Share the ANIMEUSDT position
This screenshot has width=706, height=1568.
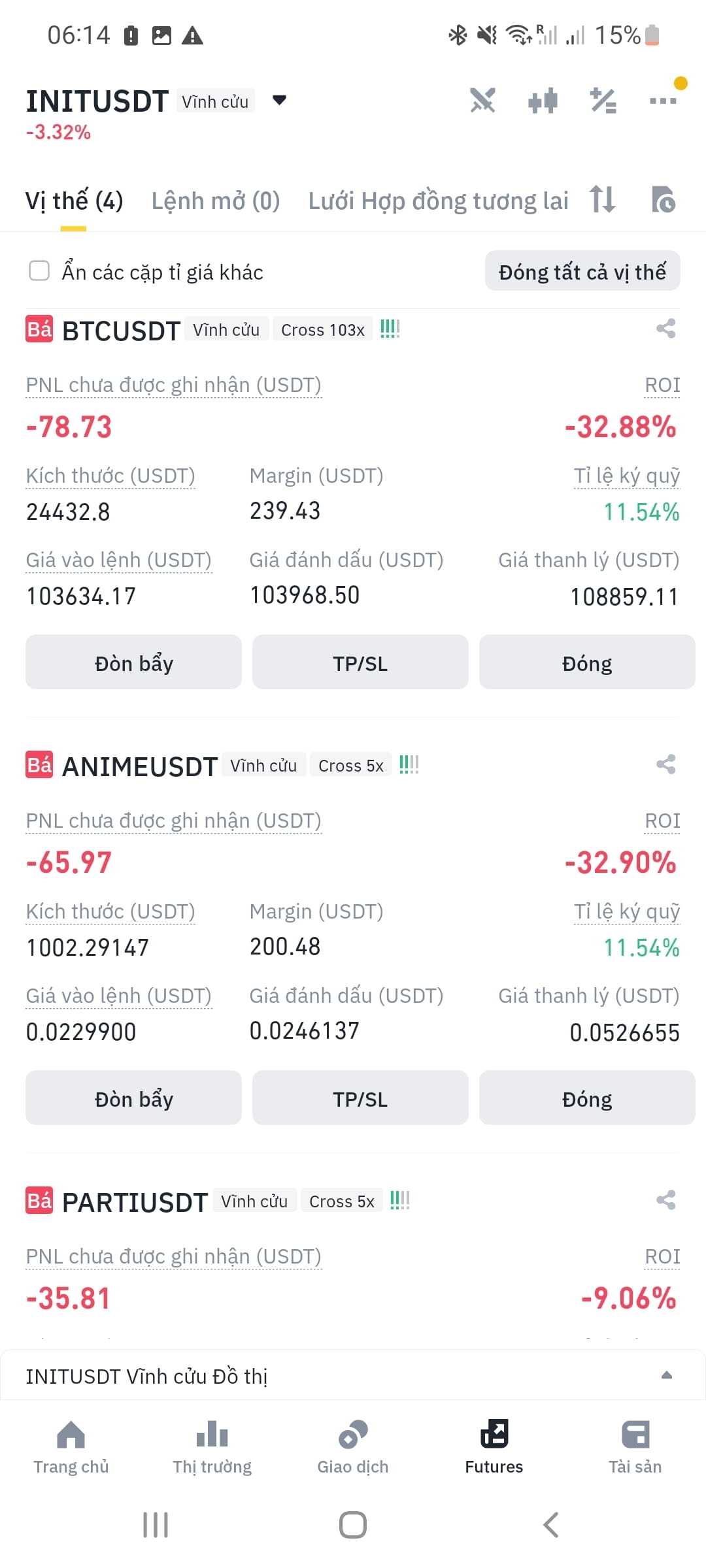665,764
